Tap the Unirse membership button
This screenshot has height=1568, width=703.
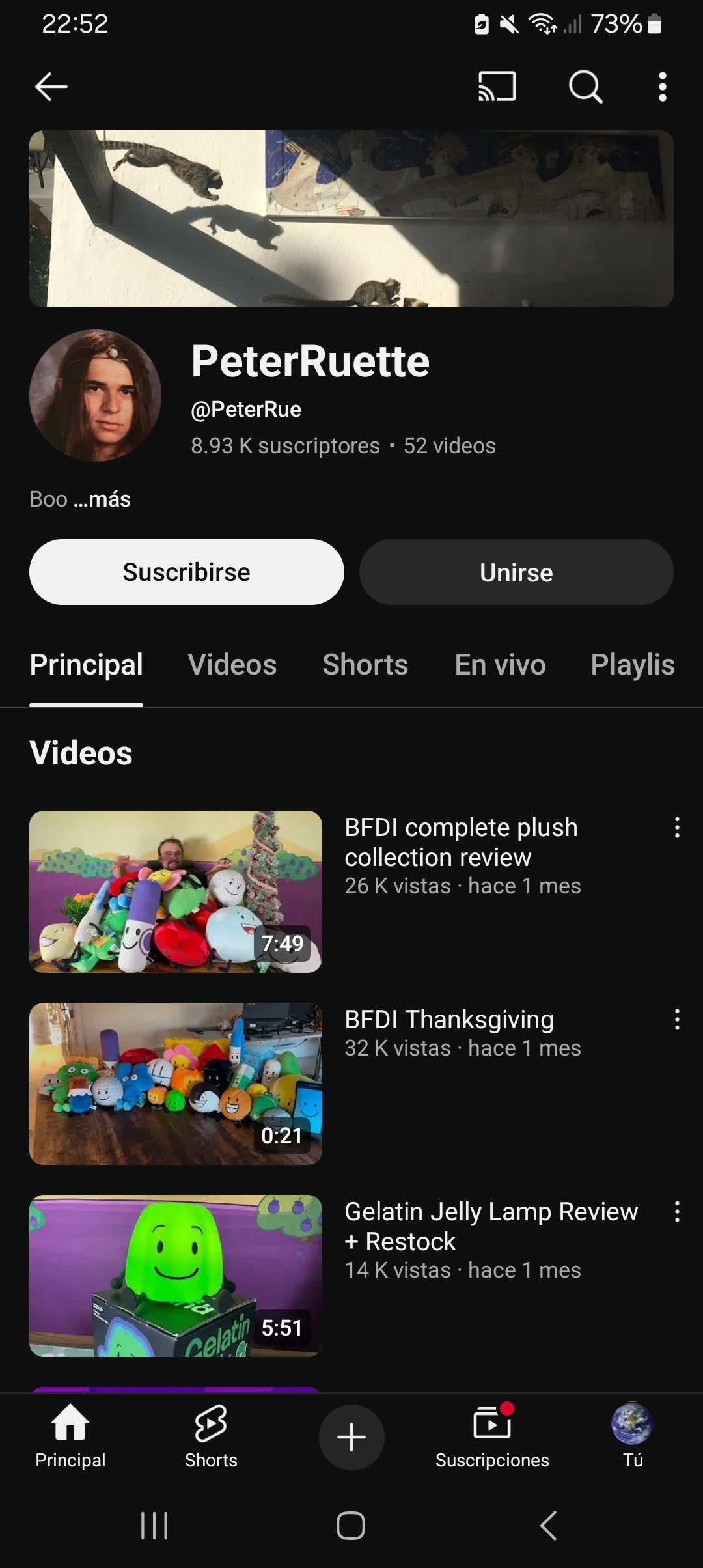tap(516, 572)
